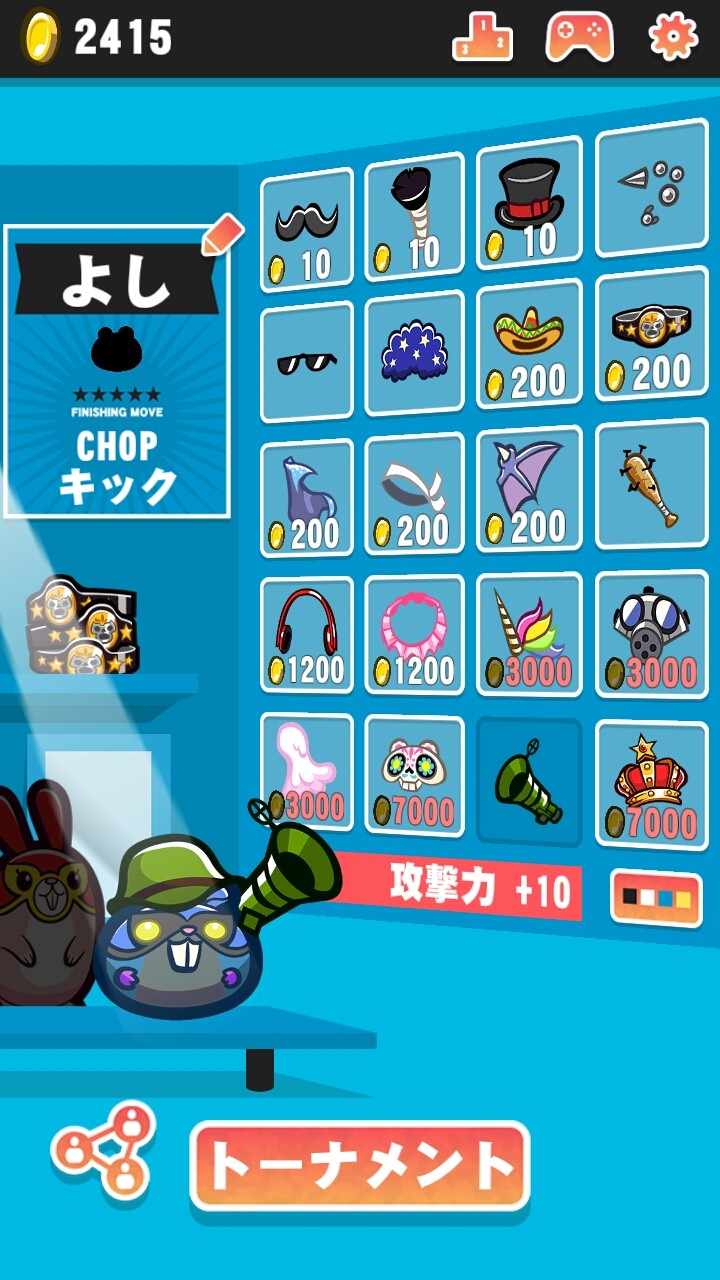Start the トーナメント tournament
The height and width of the screenshot is (1280, 720).
[x=360, y=1165]
